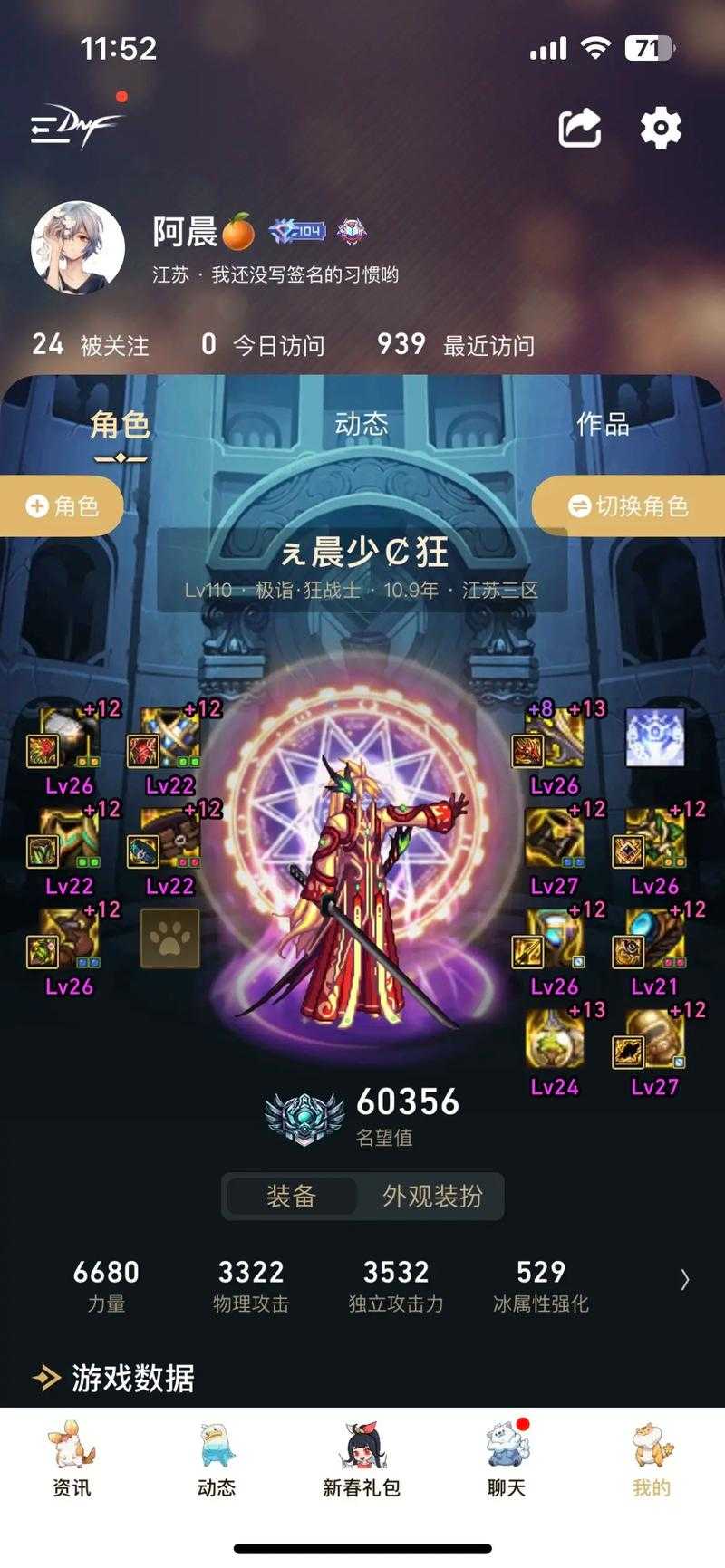Select the 外观装扮 segment
Image resolution: width=725 pixels, height=1568 pixels.
[432, 1196]
